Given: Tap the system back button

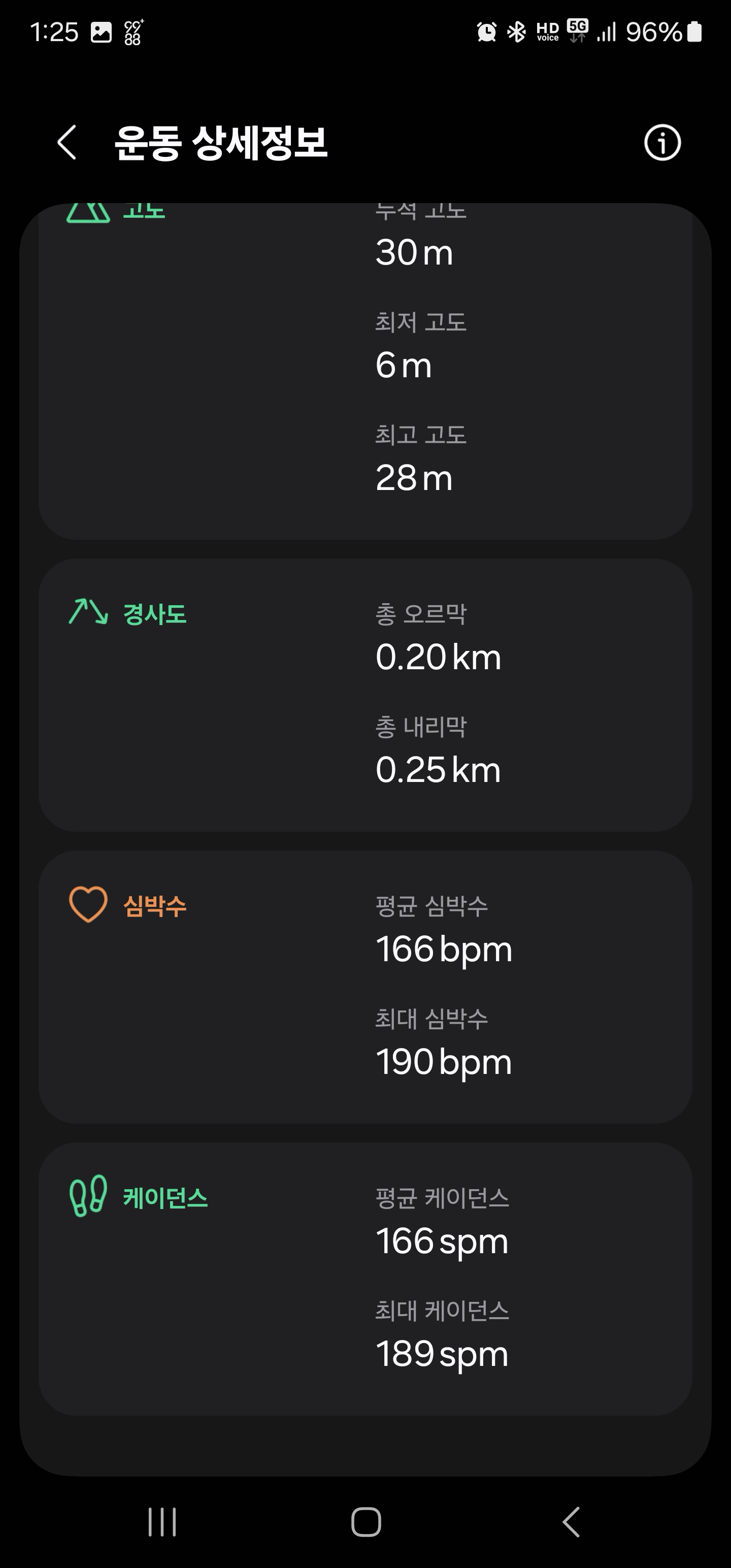Looking at the screenshot, I should [570, 1522].
